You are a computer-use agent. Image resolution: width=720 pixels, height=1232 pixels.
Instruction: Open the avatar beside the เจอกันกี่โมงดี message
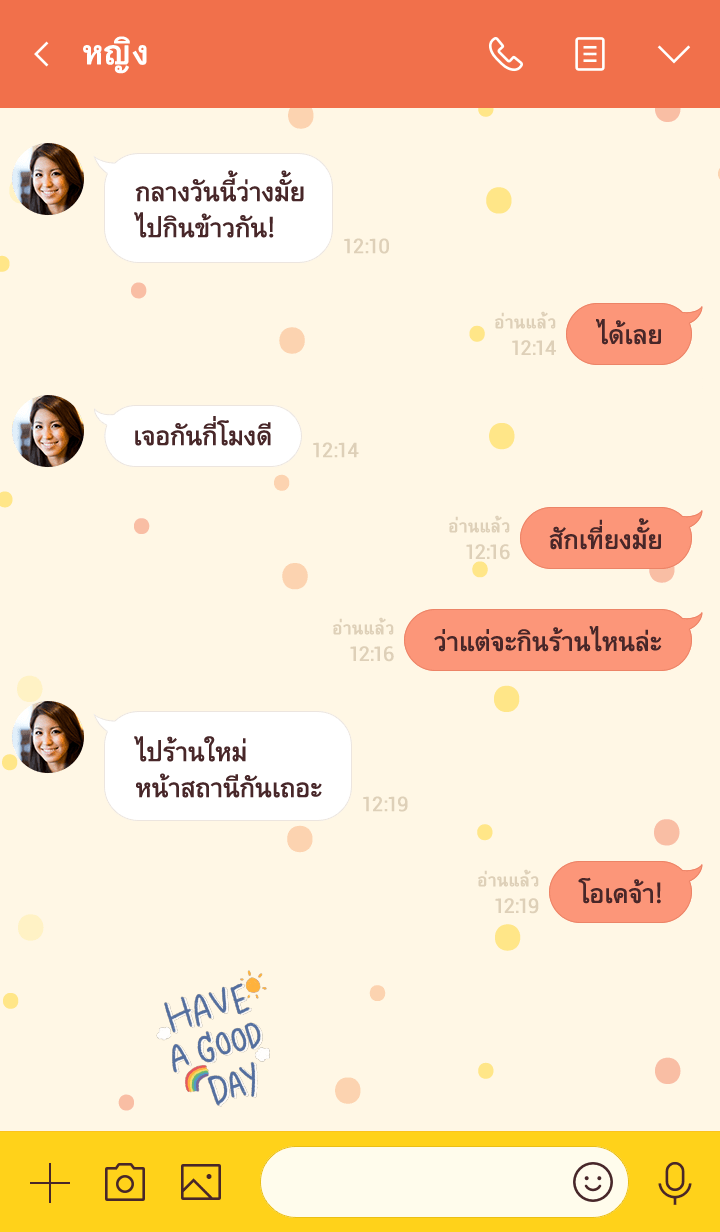48,431
